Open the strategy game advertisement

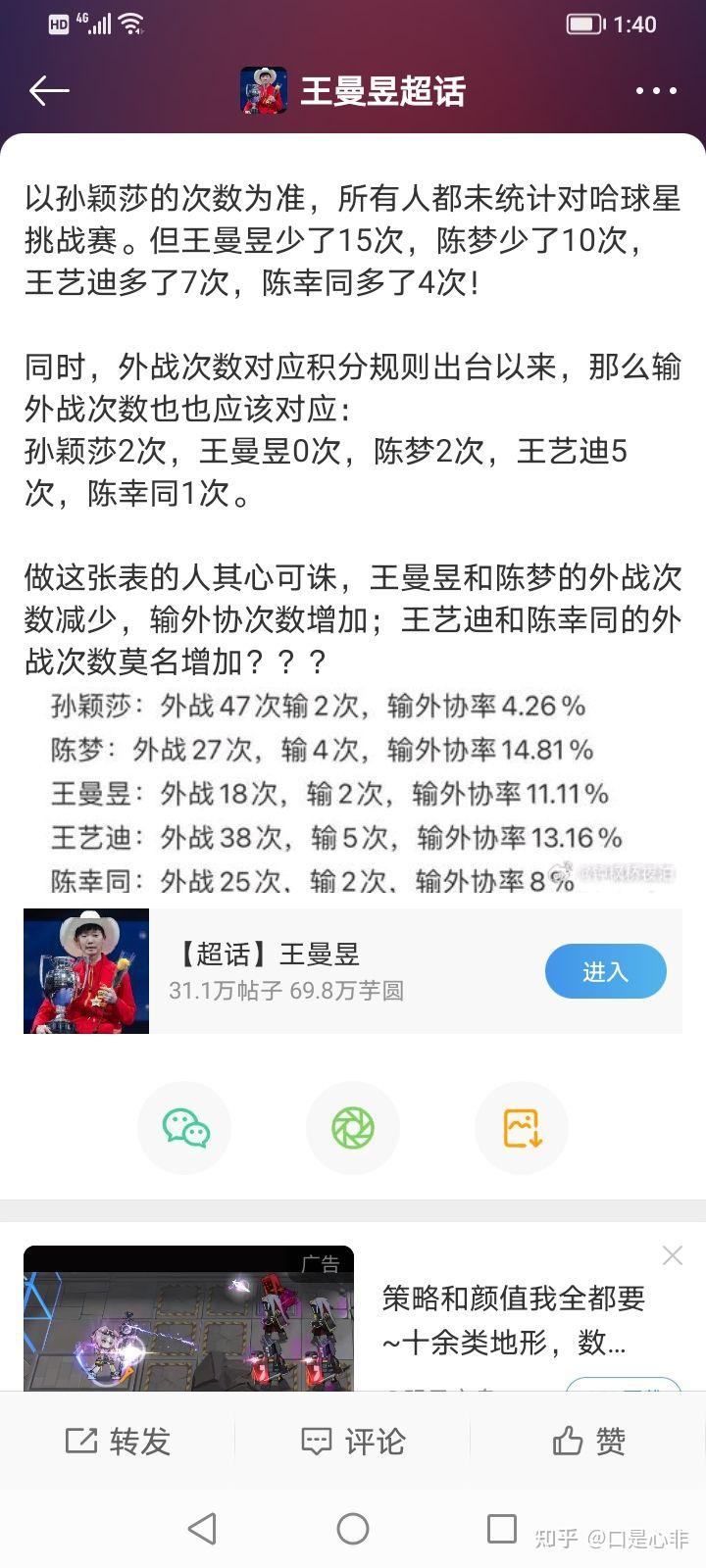click(x=188, y=1318)
